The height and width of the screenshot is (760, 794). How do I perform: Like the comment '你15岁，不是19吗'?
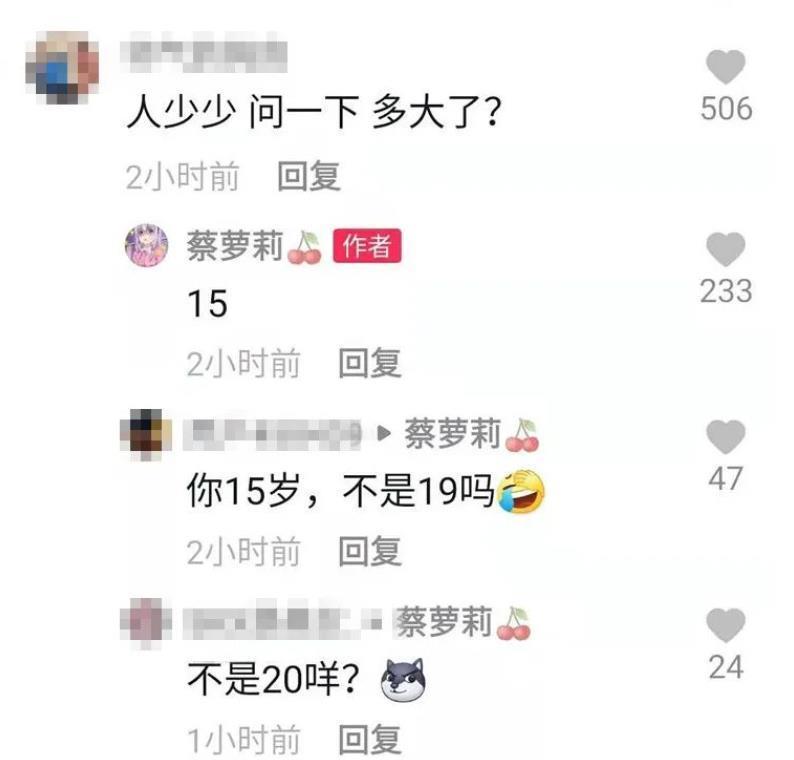click(726, 437)
